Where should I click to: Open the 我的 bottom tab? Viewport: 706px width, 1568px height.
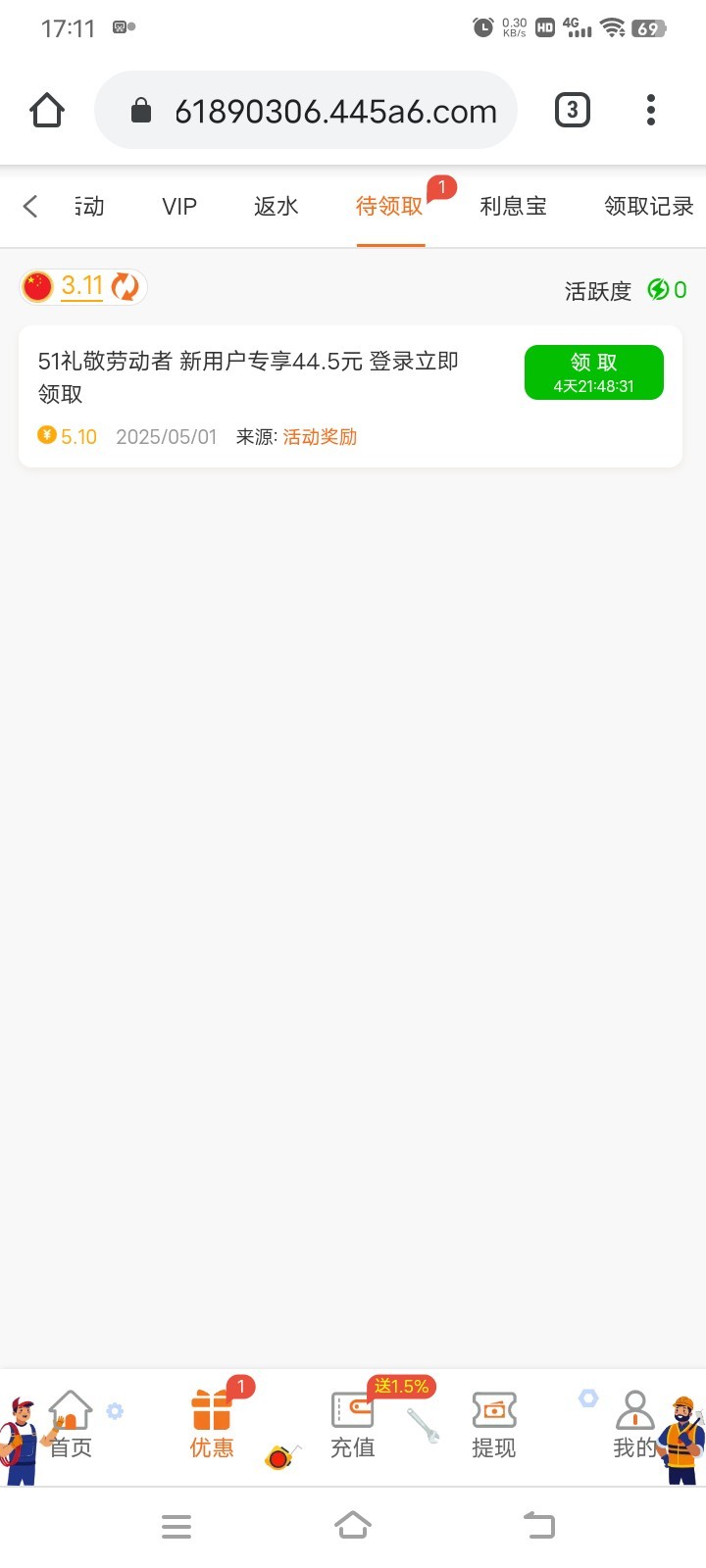click(633, 1426)
